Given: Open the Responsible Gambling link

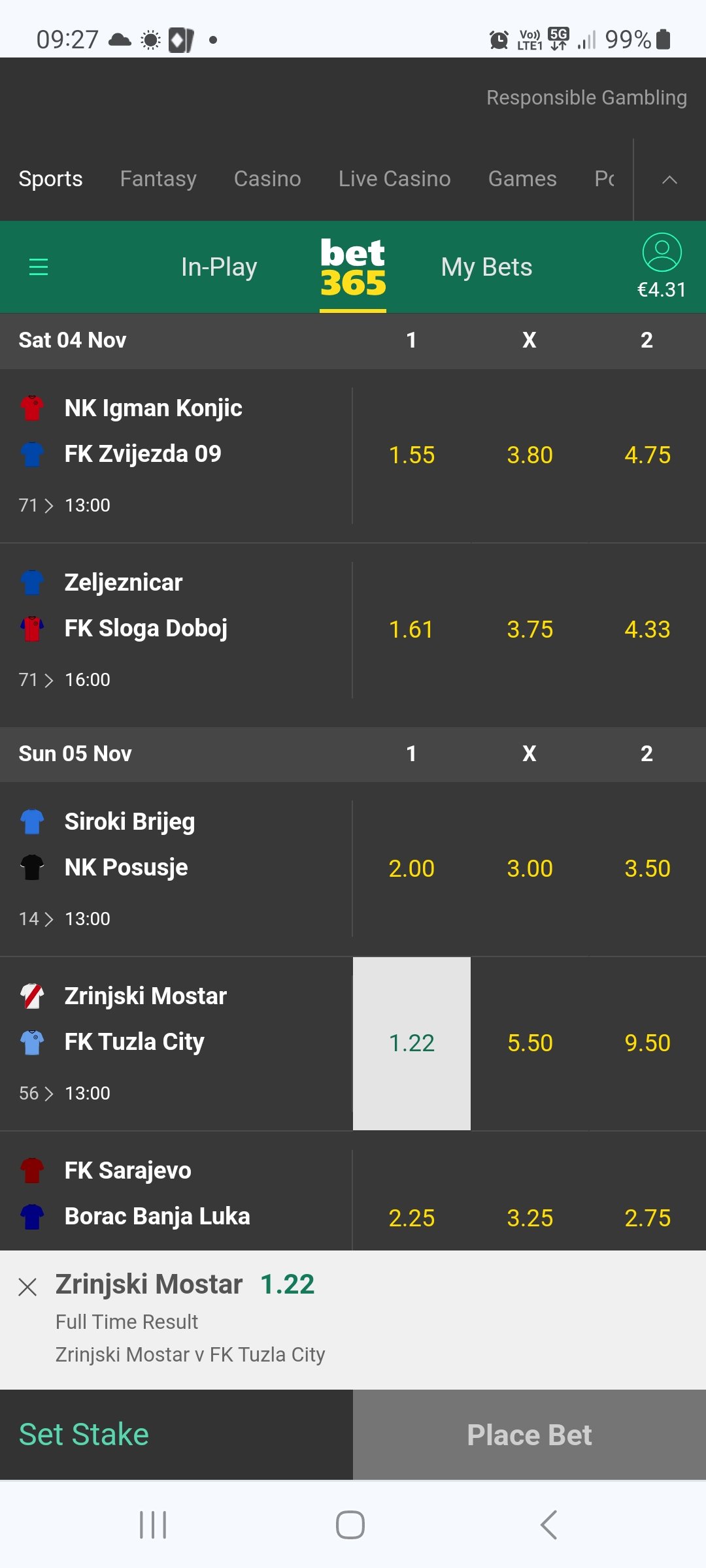Looking at the screenshot, I should (x=586, y=97).
